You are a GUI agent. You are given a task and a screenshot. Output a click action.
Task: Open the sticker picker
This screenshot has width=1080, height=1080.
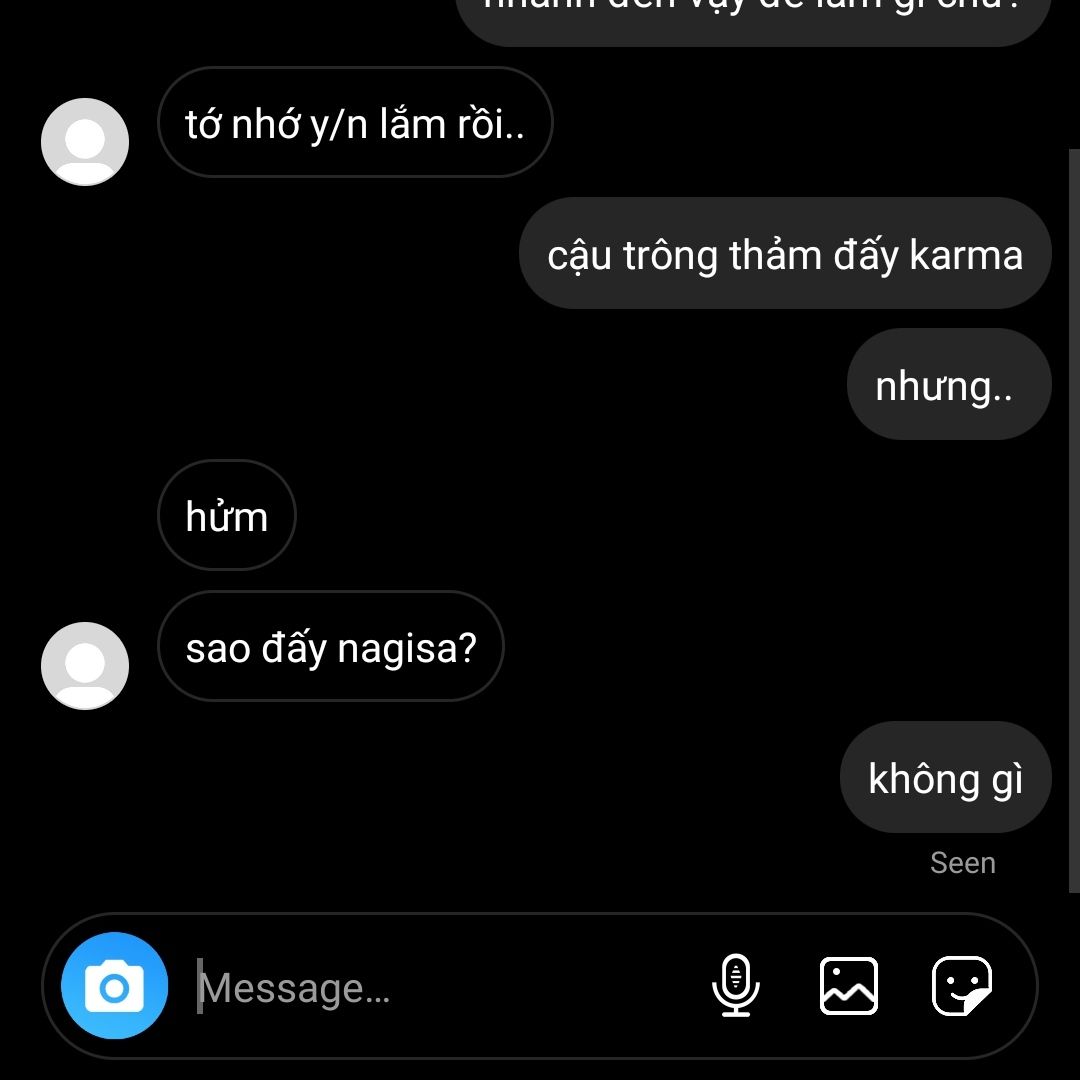tap(962, 986)
